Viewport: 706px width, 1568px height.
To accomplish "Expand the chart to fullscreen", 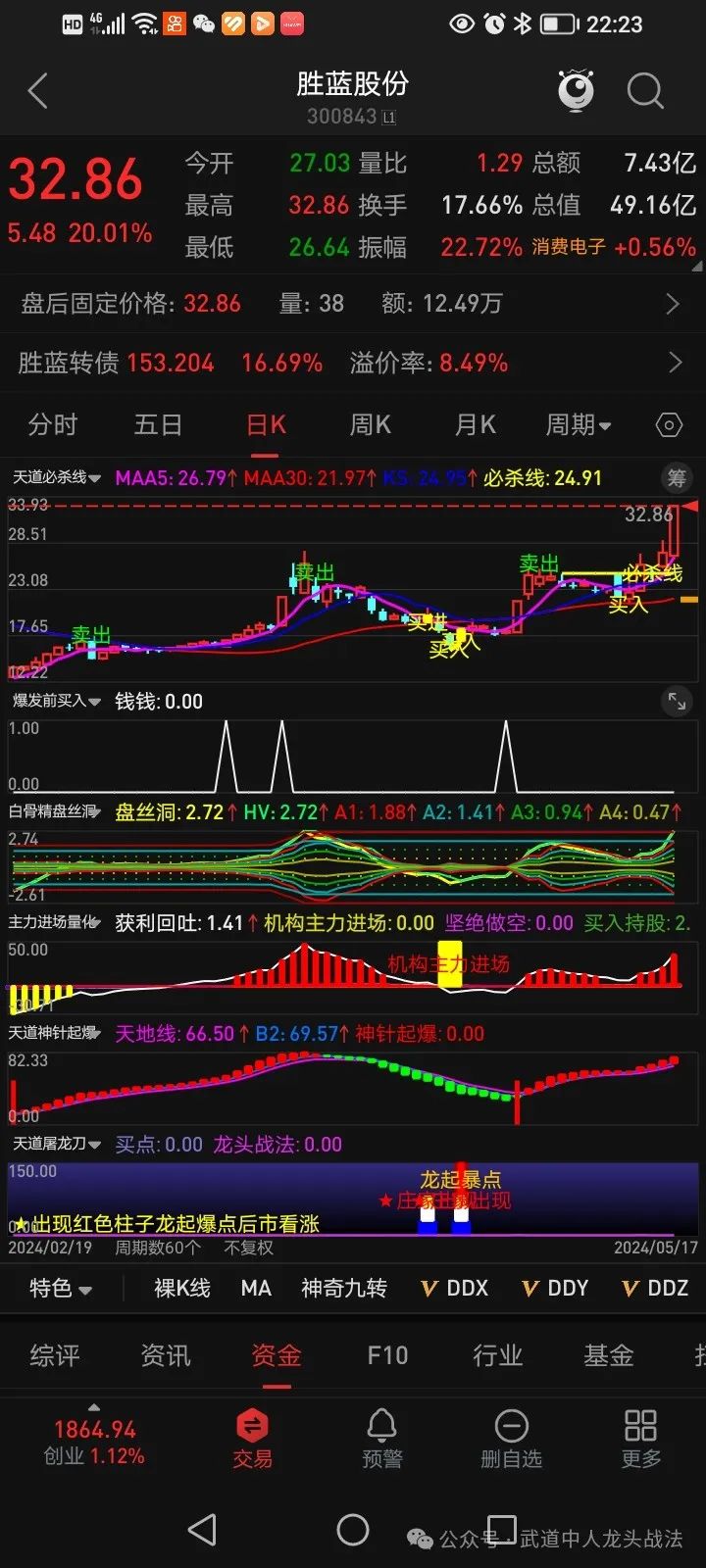I will coord(677,701).
